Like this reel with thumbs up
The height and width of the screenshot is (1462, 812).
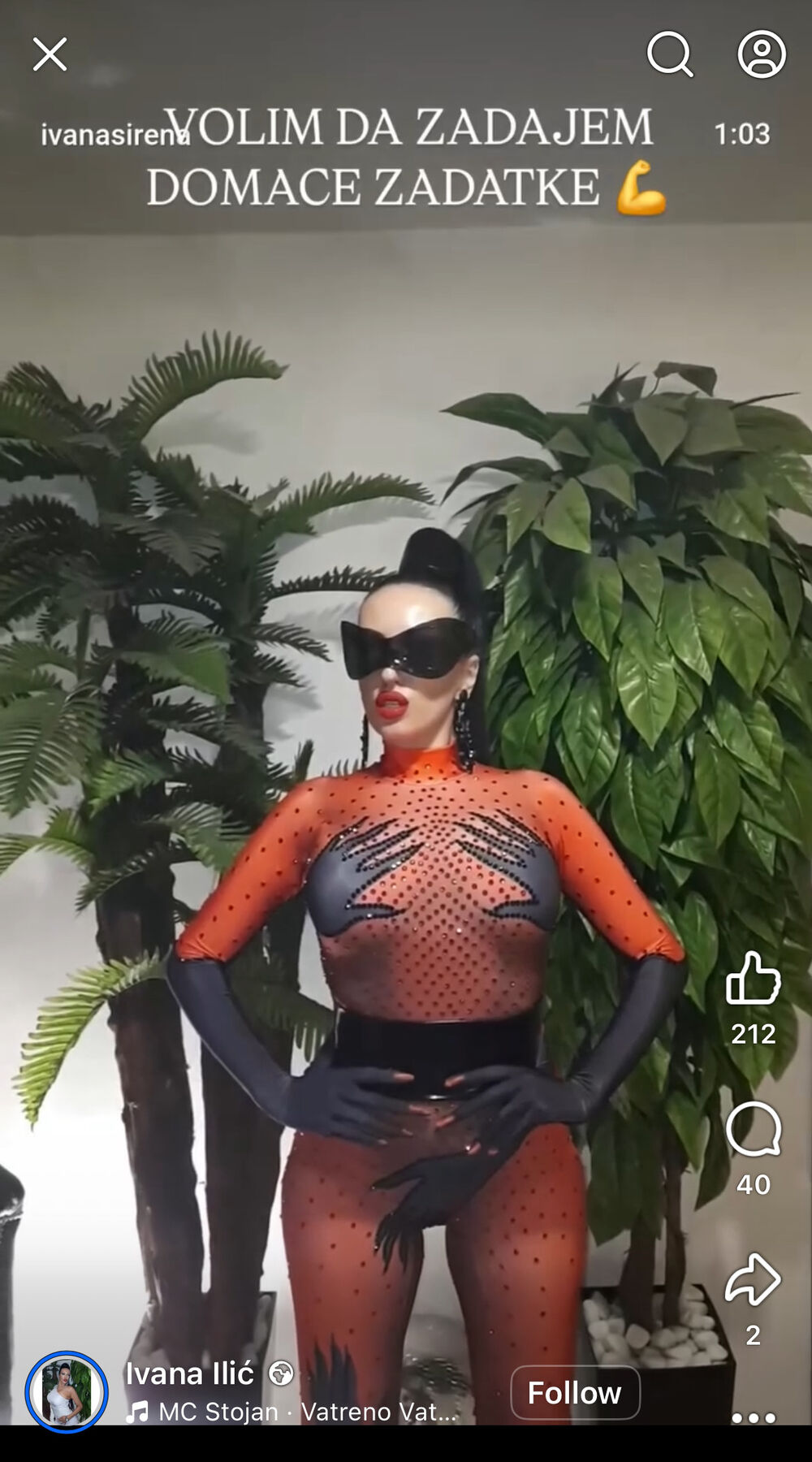[753, 978]
